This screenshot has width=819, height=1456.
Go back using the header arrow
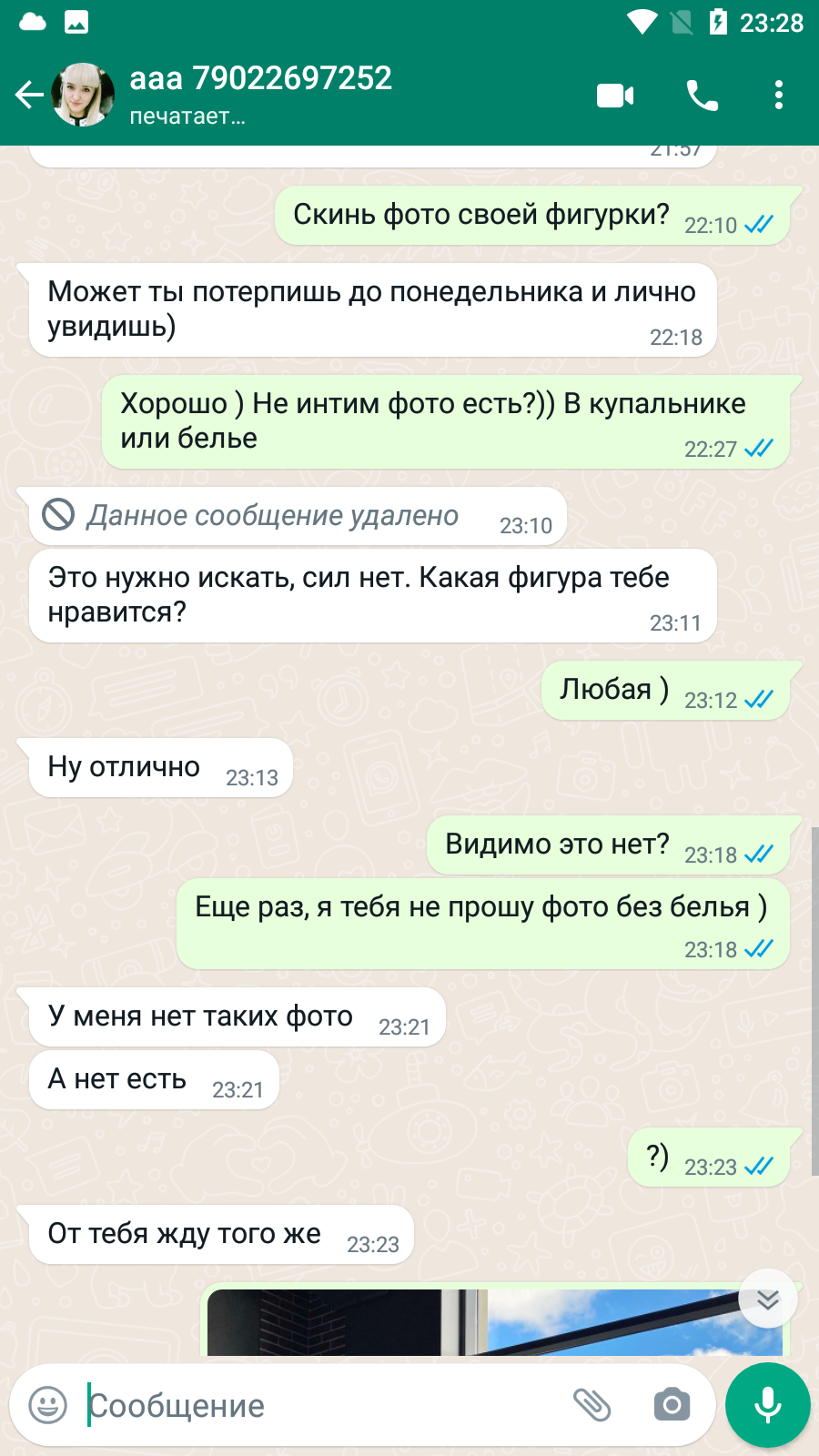pos(29,95)
